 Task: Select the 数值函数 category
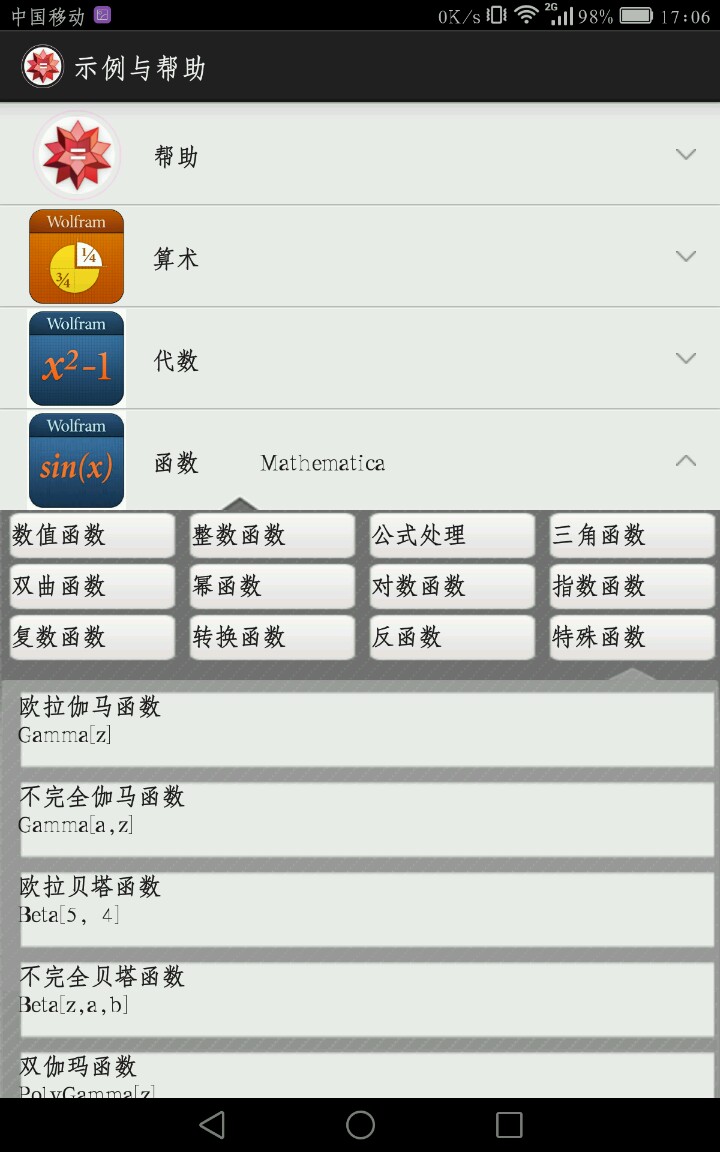(x=92, y=535)
